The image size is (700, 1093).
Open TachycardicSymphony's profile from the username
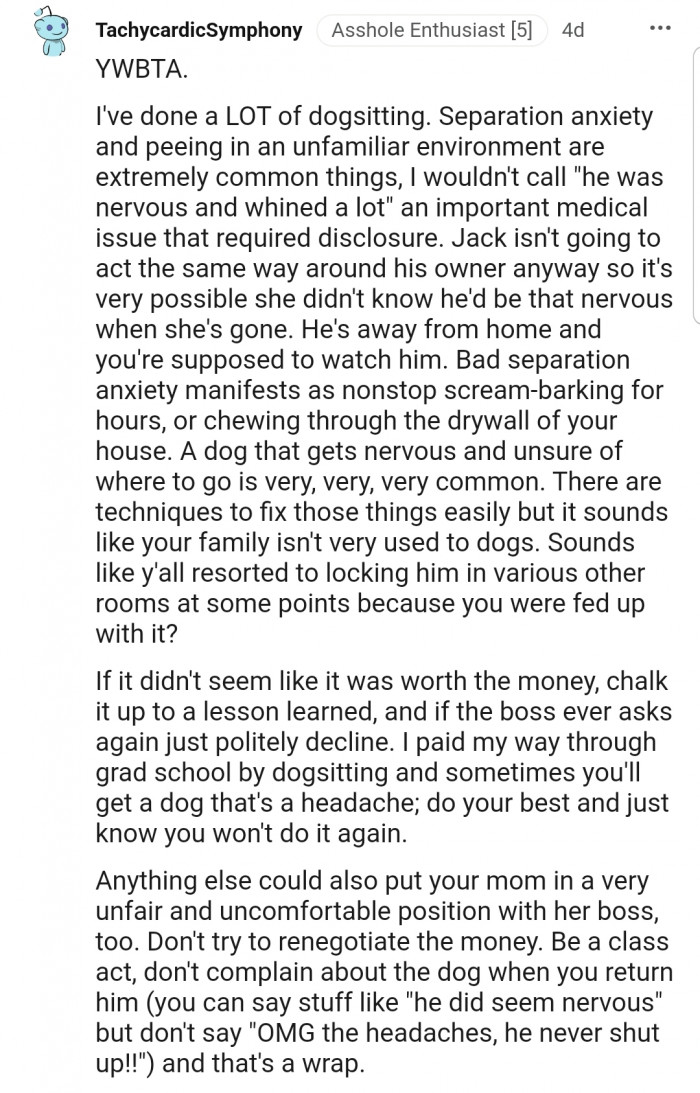click(198, 30)
